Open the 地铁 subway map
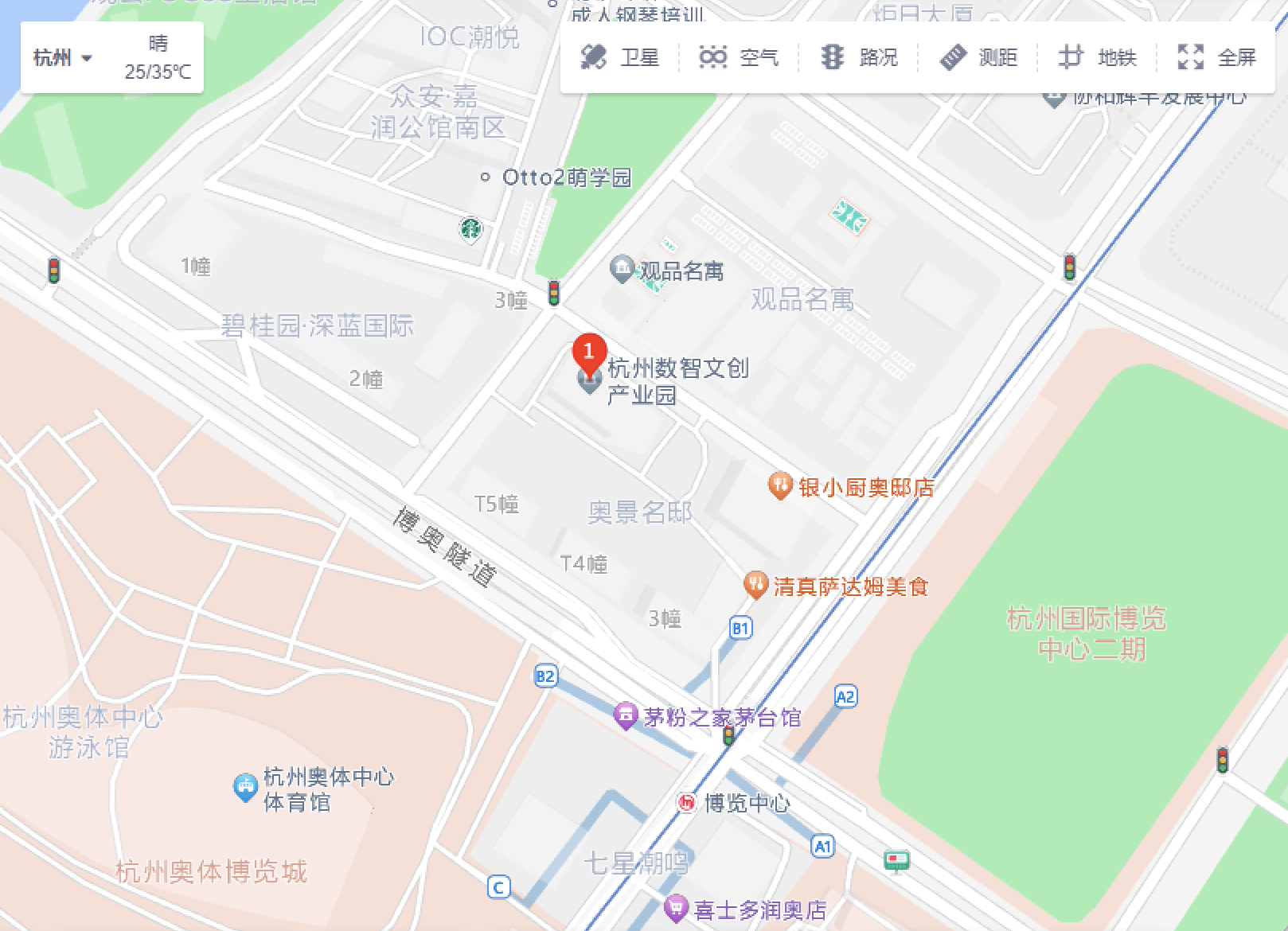Image resolution: width=1288 pixels, height=931 pixels. (1098, 57)
